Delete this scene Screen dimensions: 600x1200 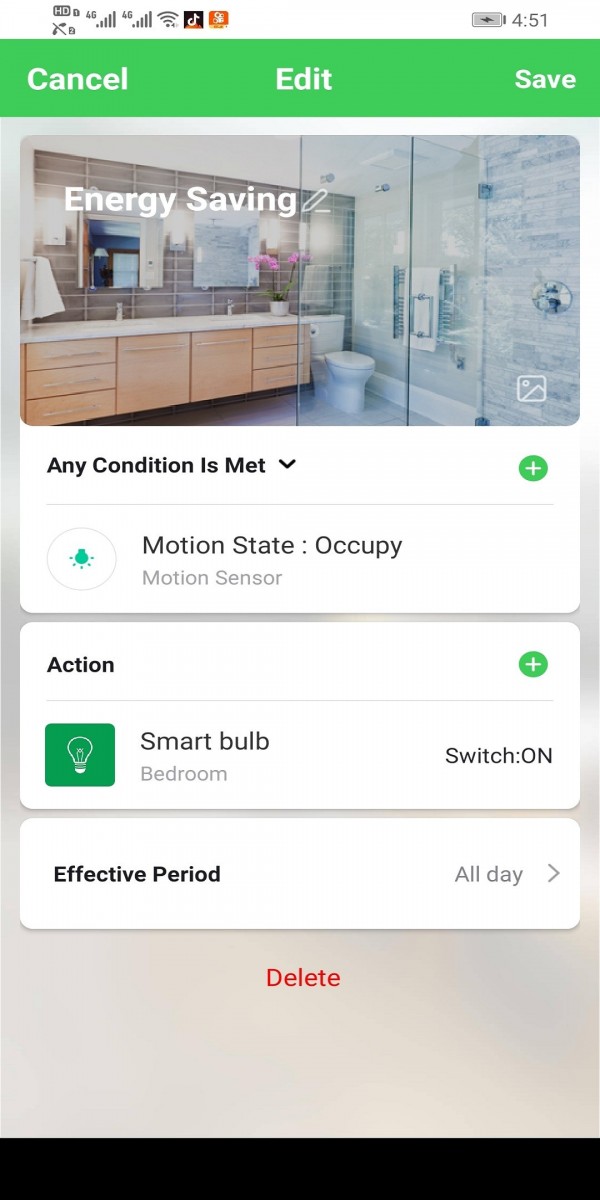pos(303,978)
